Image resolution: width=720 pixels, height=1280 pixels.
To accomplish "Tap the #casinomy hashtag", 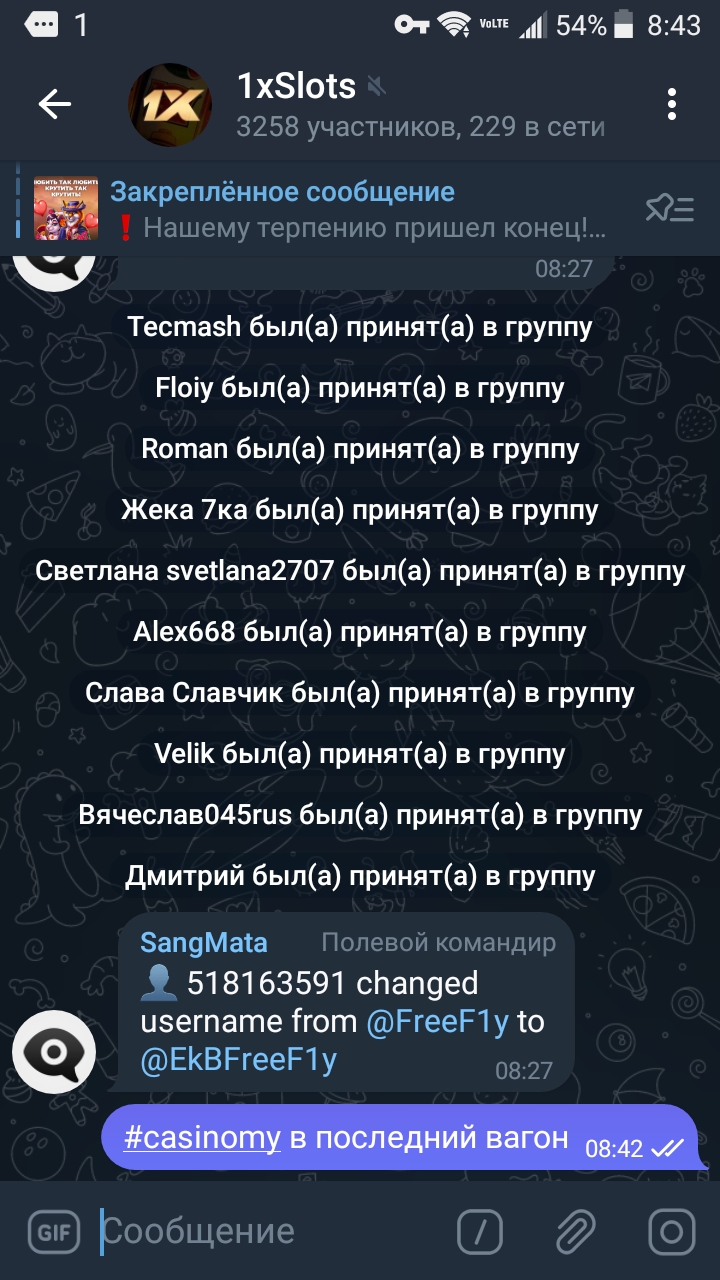I will (x=202, y=1137).
